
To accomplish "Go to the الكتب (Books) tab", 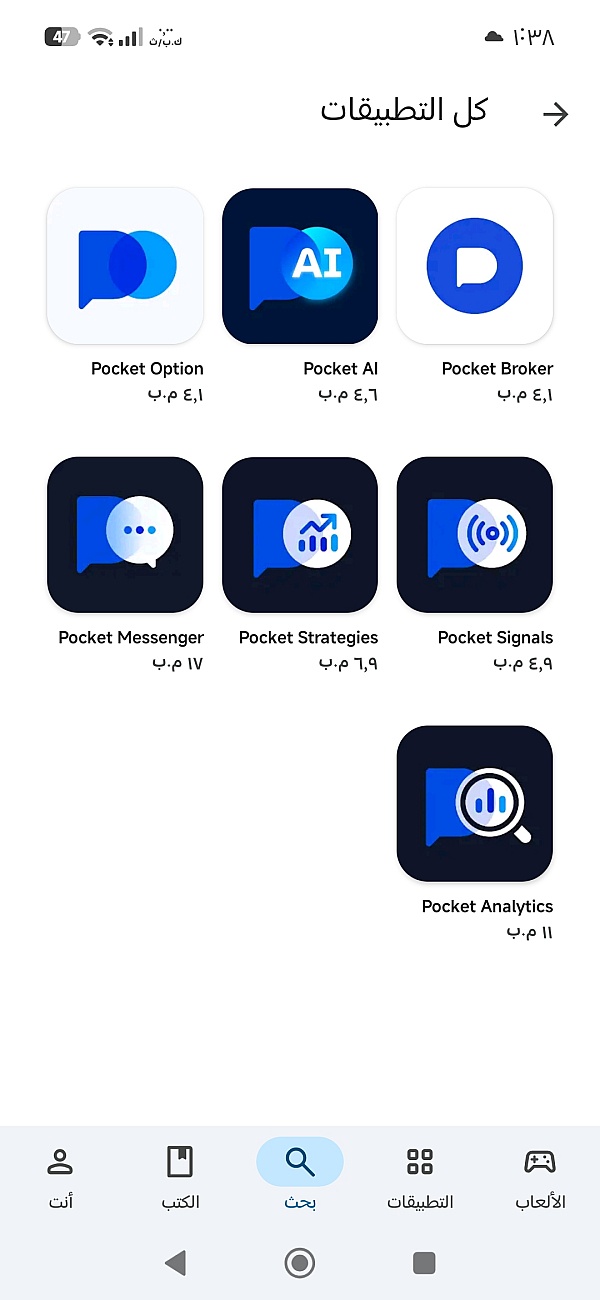I will [x=180, y=1177].
